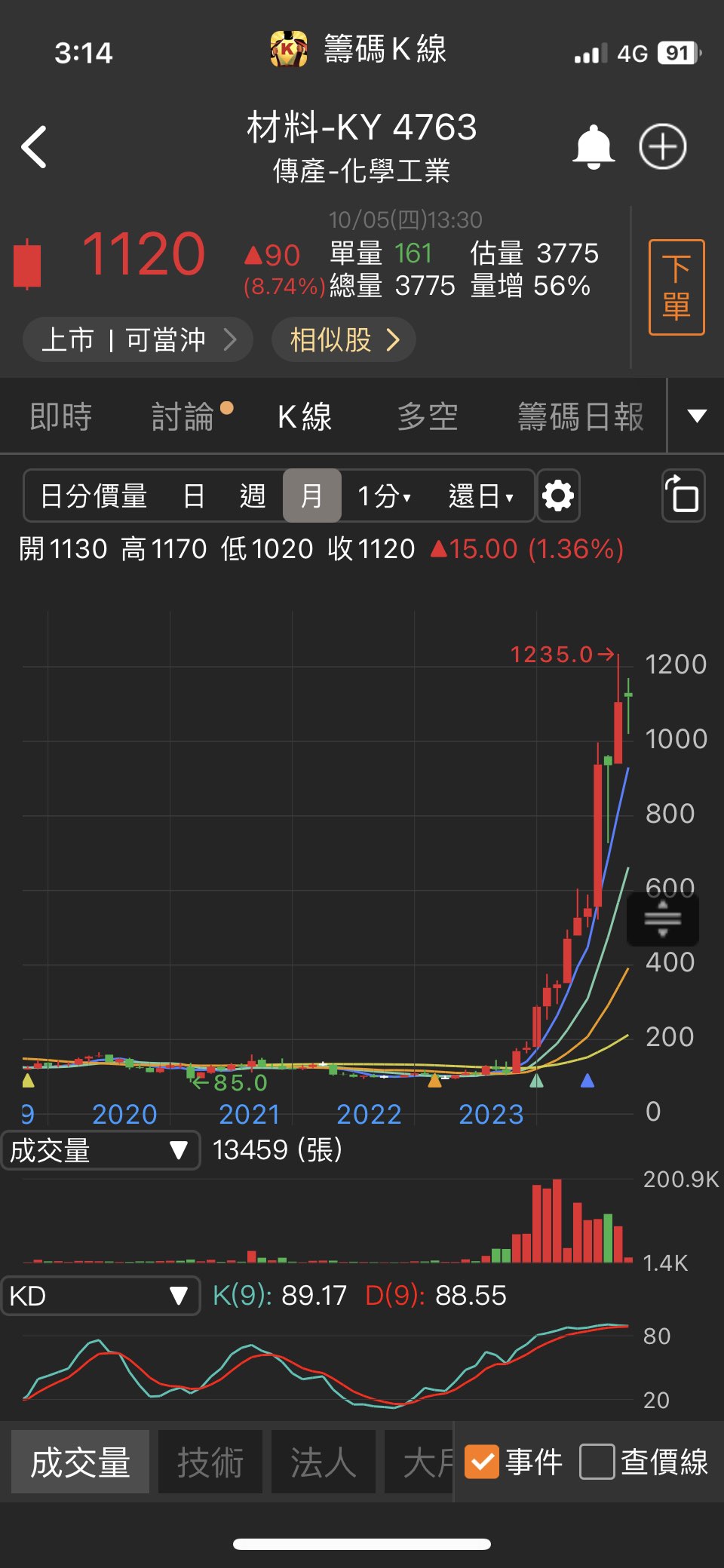This screenshot has width=724, height=1568.
Task: Expand the tab list dropdown arrow
Action: tap(697, 416)
